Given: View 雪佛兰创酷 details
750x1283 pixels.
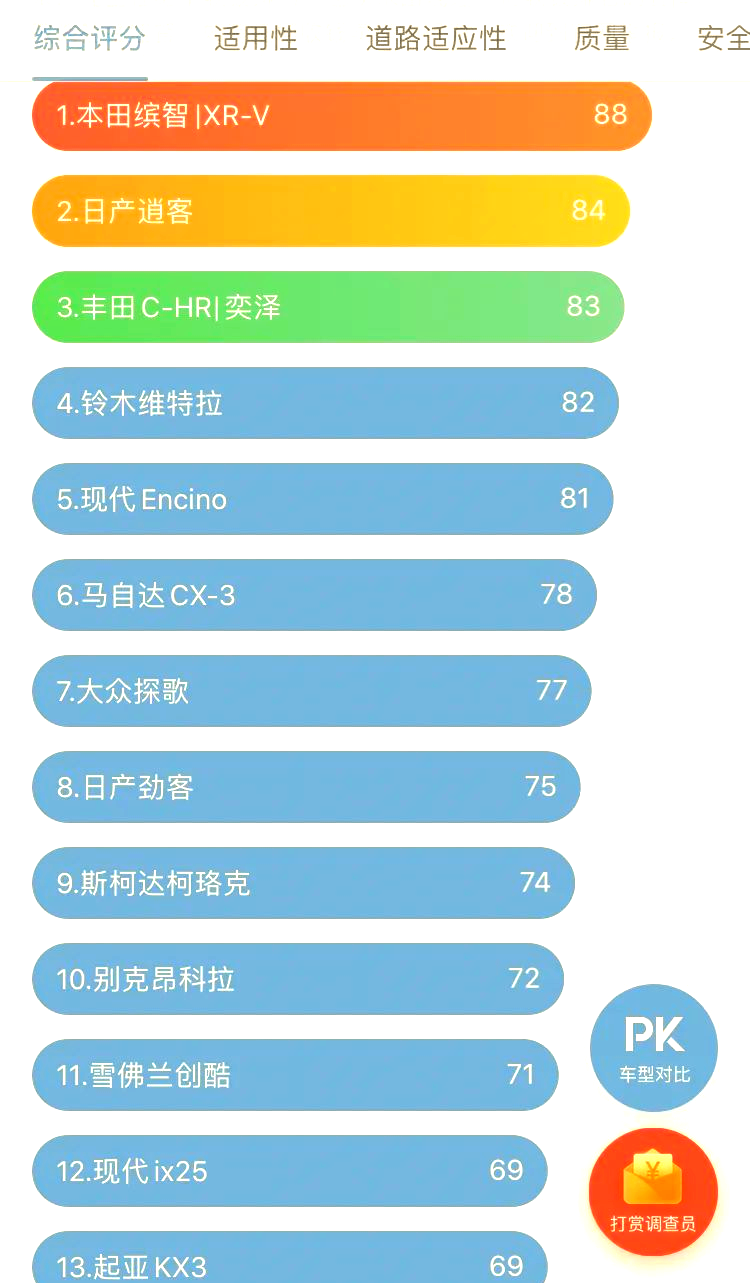Looking at the screenshot, I should [295, 1075].
